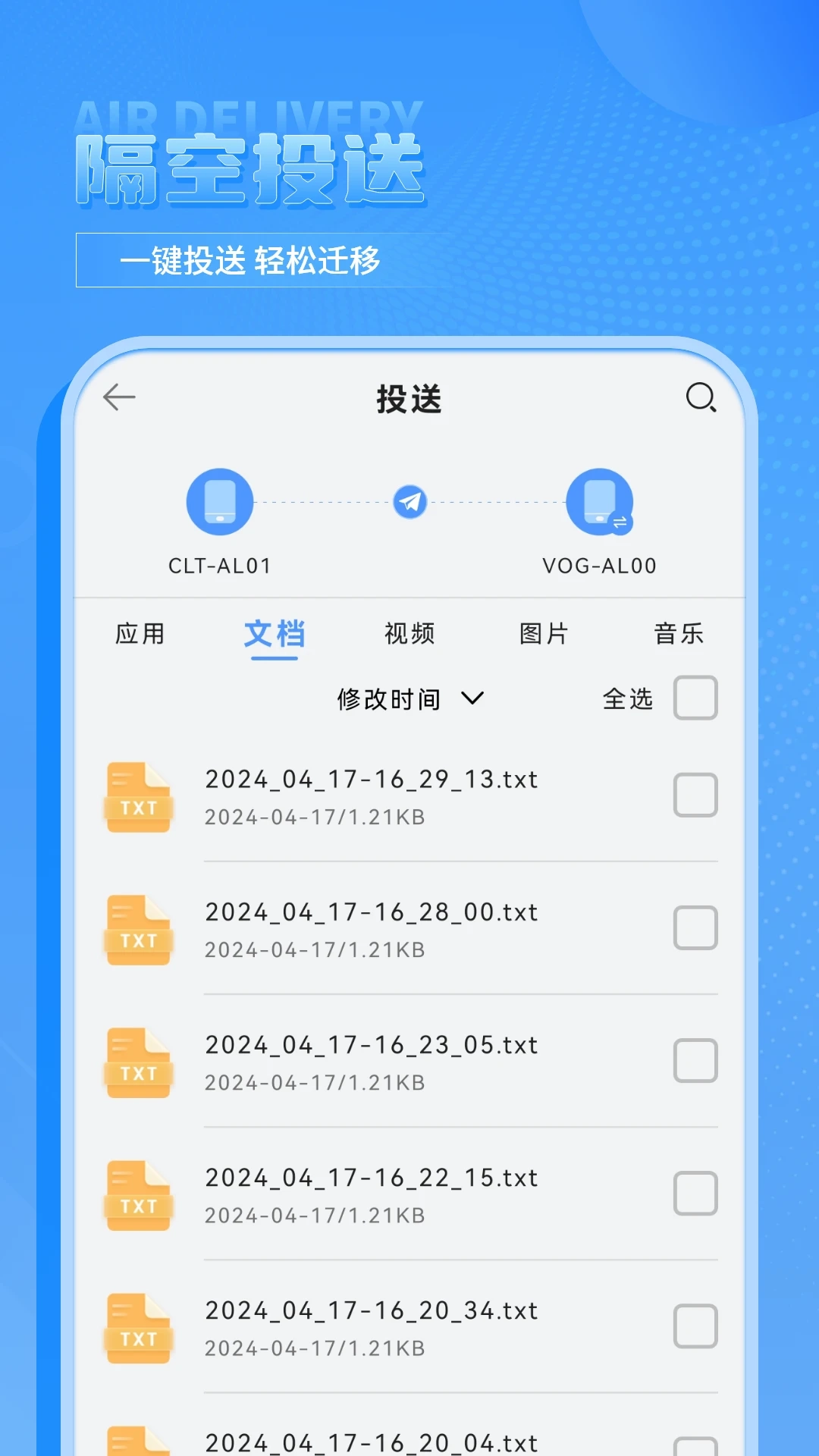
Task: Click the 一键投送 轻松迁移 banner
Action: tap(254, 260)
